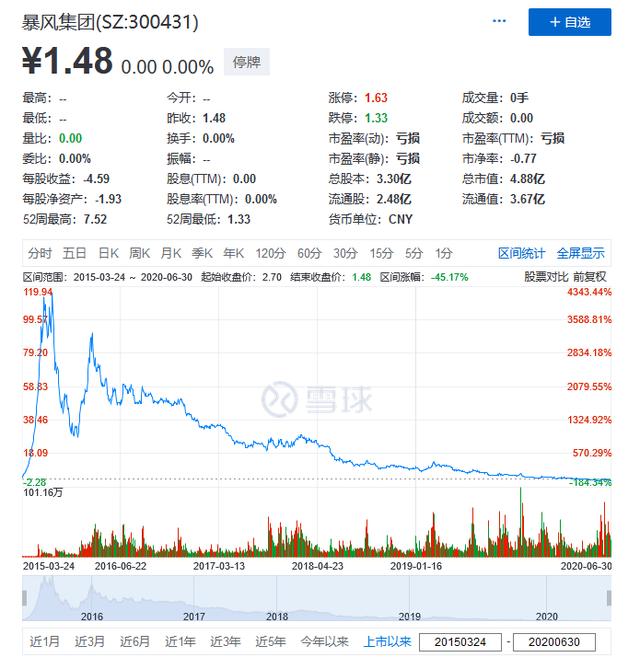Choose the 今年以来 range
The width and height of the screenshot is (640, 669).
tap(325, 641)
